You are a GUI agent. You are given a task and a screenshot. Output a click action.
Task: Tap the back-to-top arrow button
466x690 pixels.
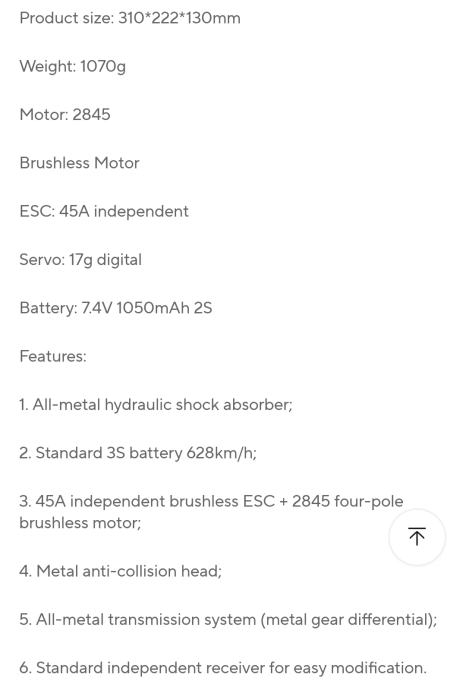click(417, 536)
